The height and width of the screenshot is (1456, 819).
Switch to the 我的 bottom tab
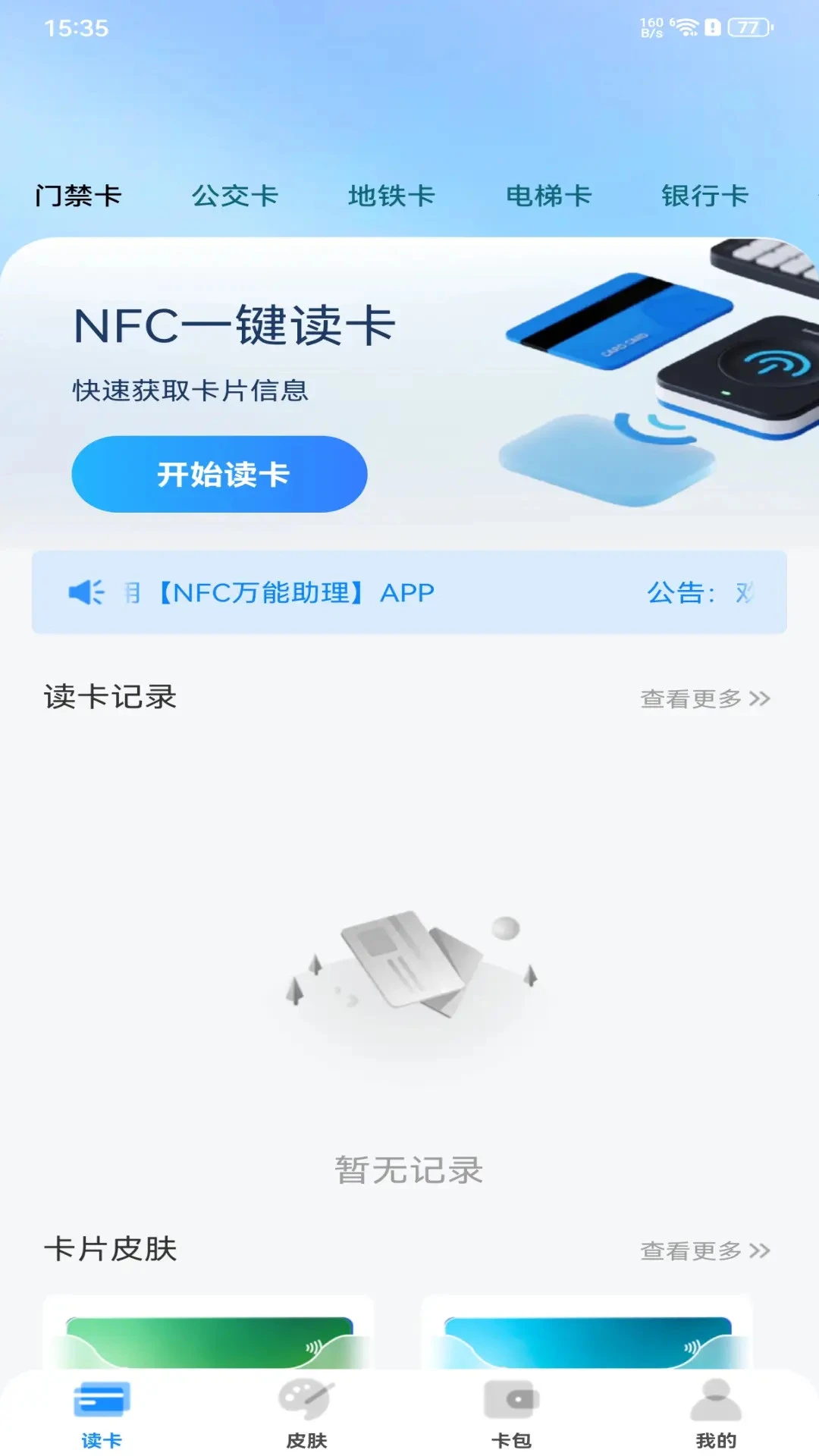click(716, 1414)
